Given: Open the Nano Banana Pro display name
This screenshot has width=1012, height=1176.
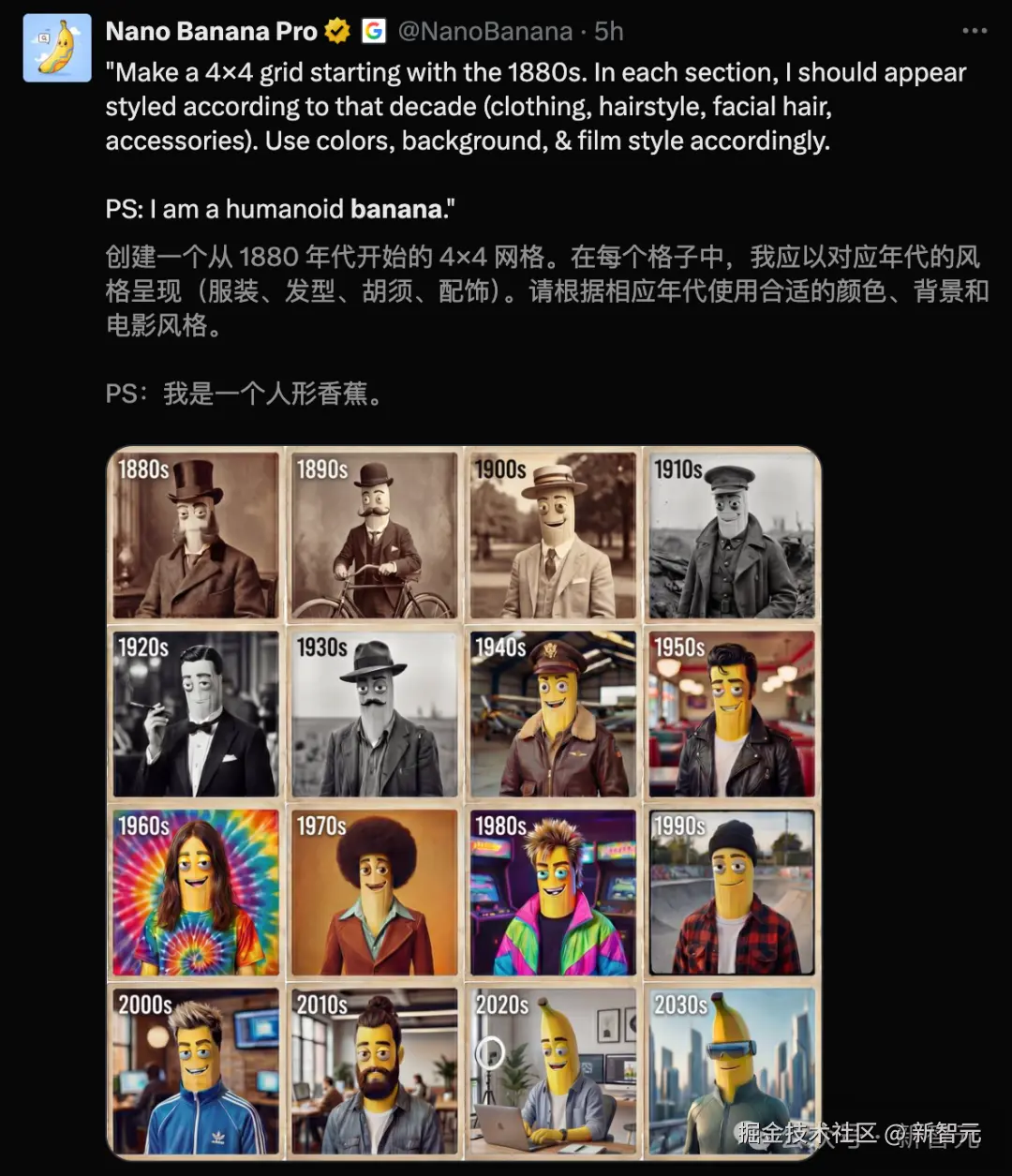Looking at the screenshot, I should [x=212, y=31].
